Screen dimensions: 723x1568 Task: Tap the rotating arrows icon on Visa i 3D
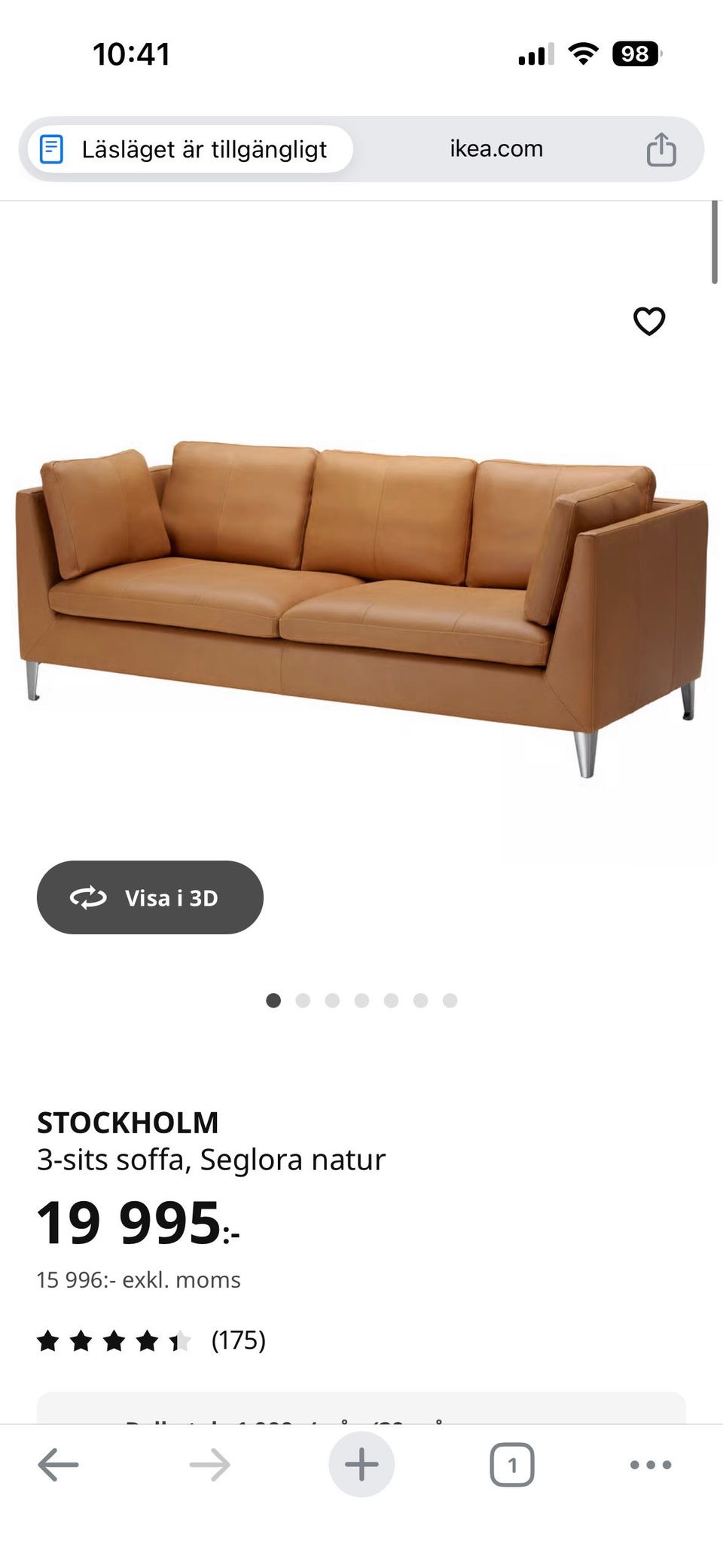pos(90,897)
